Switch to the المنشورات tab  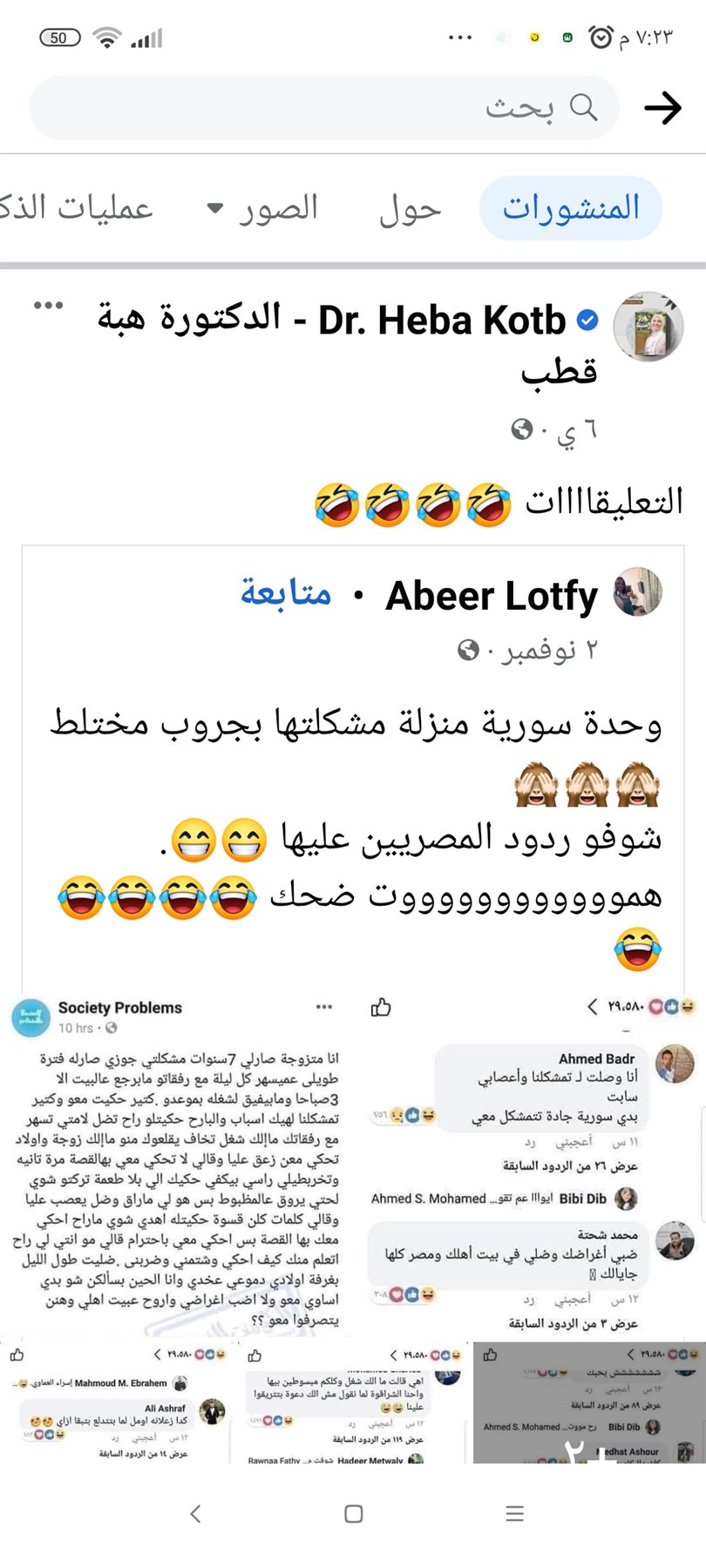(x=571, y=208)
